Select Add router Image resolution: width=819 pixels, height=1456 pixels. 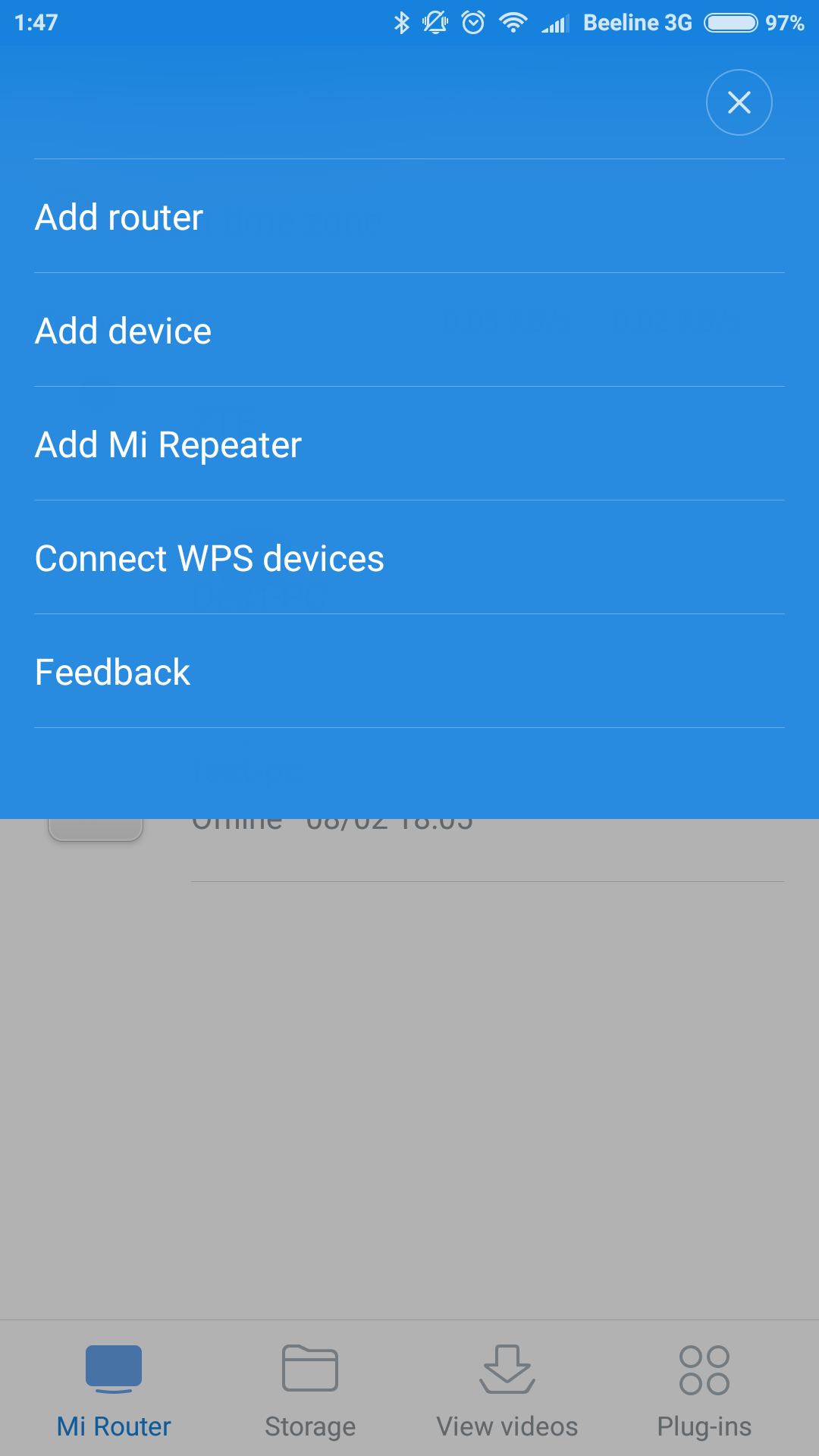point(409,216)
